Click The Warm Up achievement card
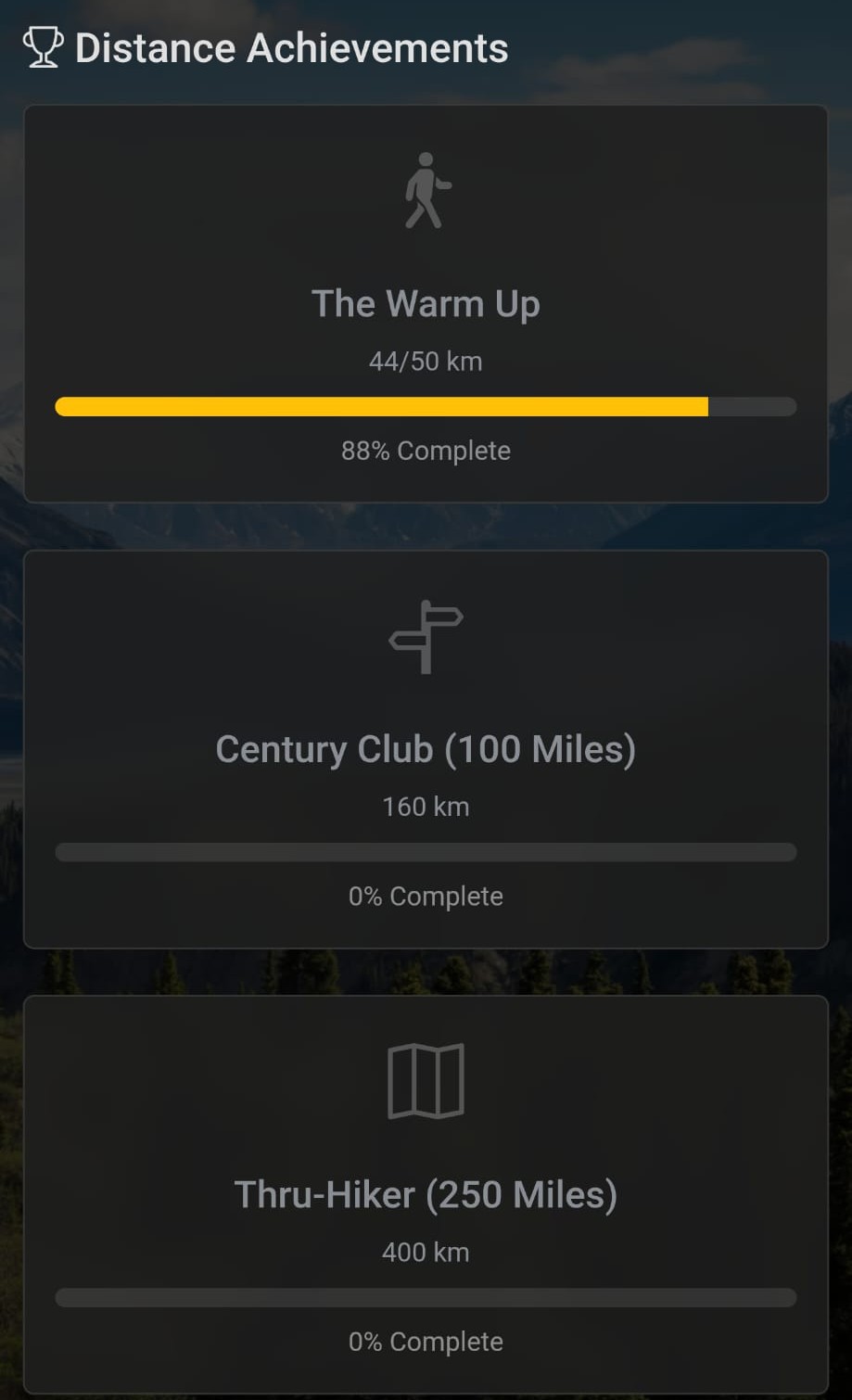852x1400 pixels. click(x=426, y=301)
